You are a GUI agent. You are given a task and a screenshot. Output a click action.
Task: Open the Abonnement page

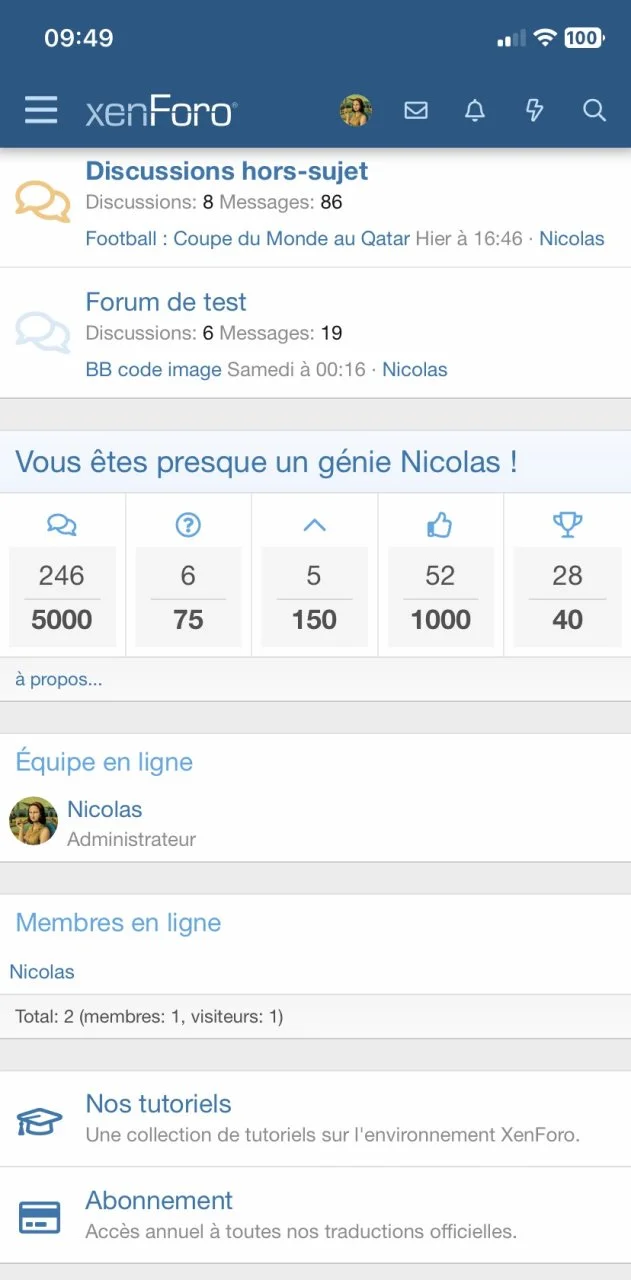[x=159, y=1200]
